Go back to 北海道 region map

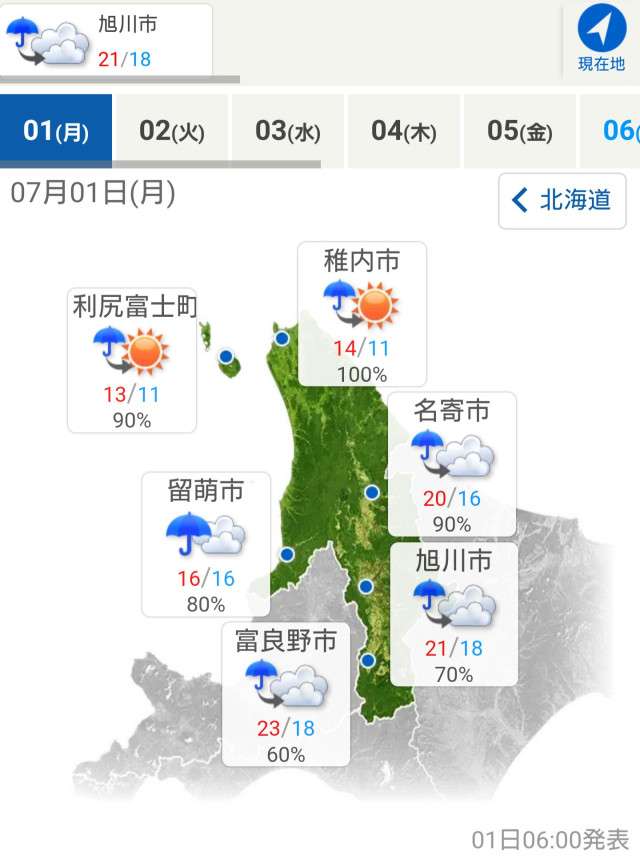[x=562, y=200]
